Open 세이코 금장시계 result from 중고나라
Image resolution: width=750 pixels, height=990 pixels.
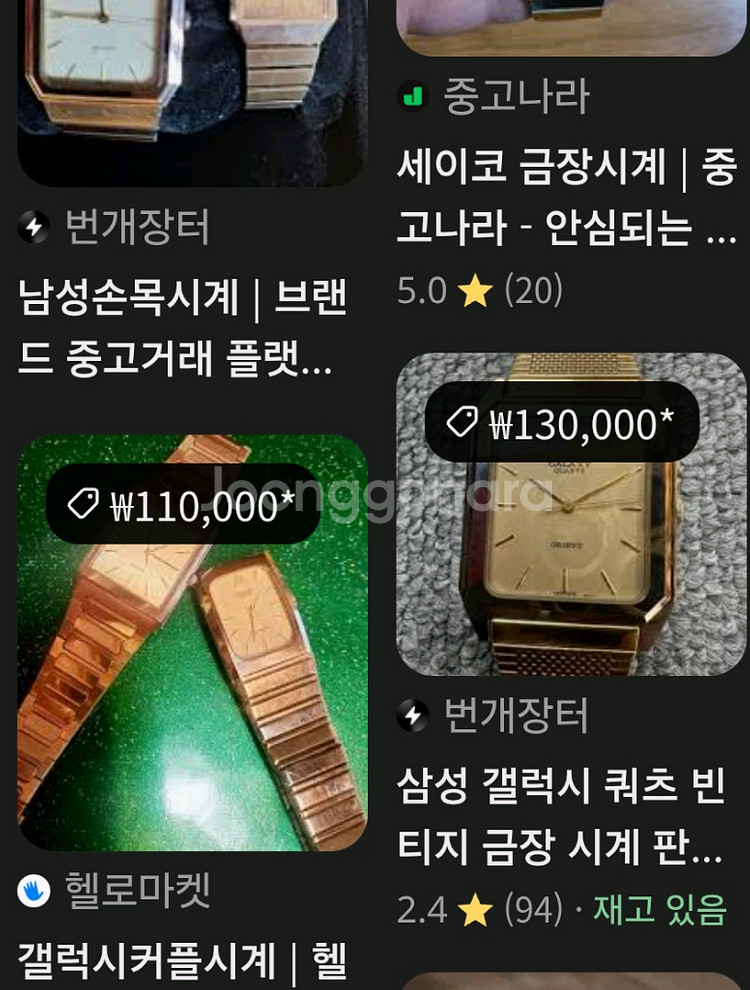(x=566, y=198)
